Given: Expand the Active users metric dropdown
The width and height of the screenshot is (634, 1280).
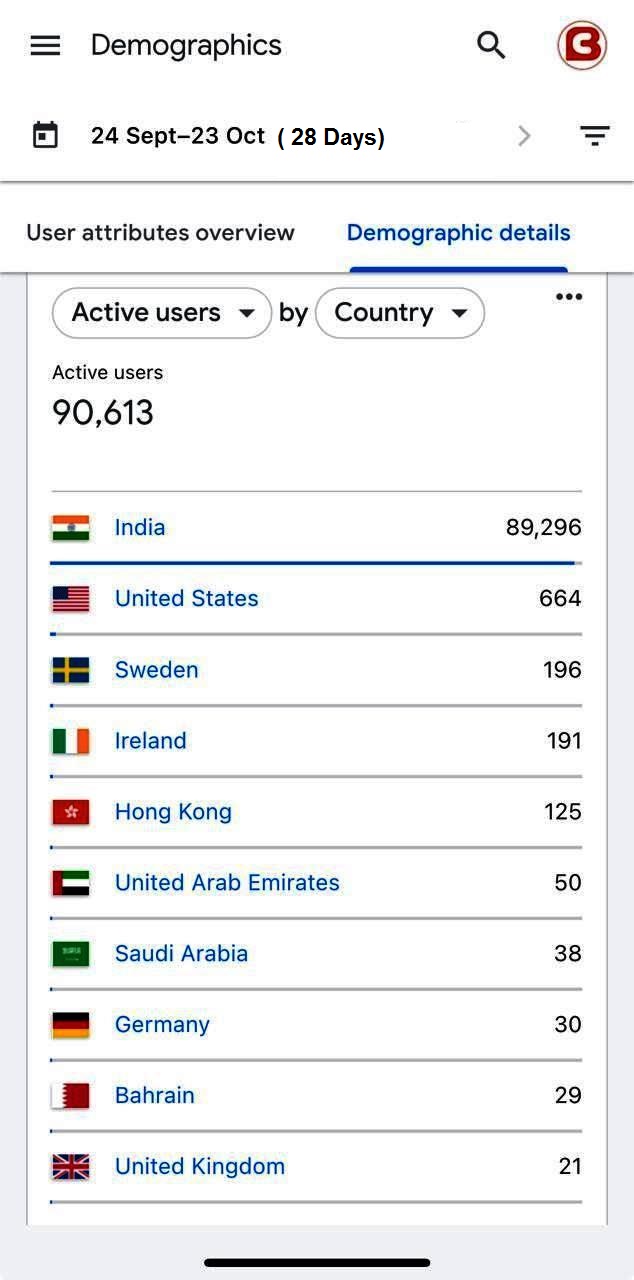Looking at the screenshot, I should 162,313.
